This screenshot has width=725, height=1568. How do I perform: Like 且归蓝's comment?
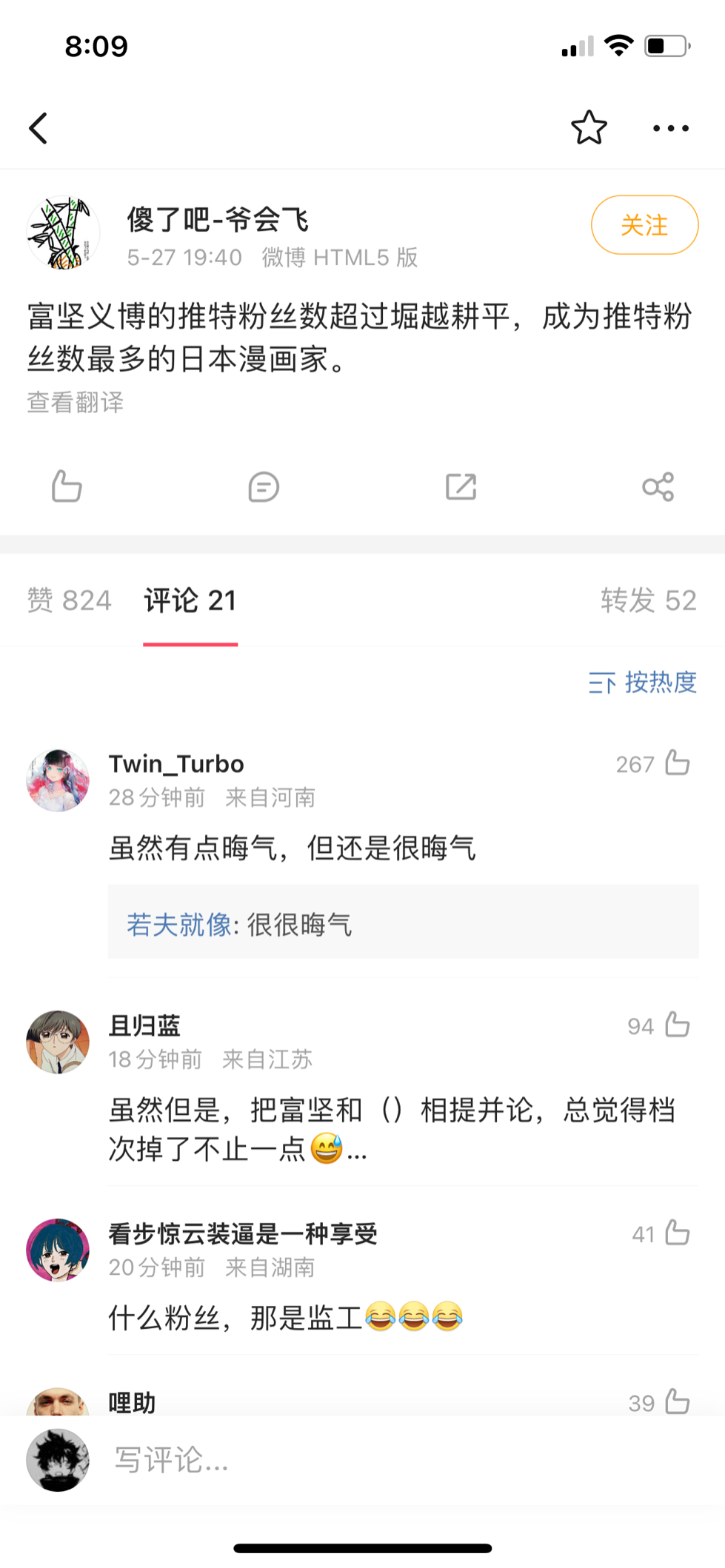[677, 1025]
